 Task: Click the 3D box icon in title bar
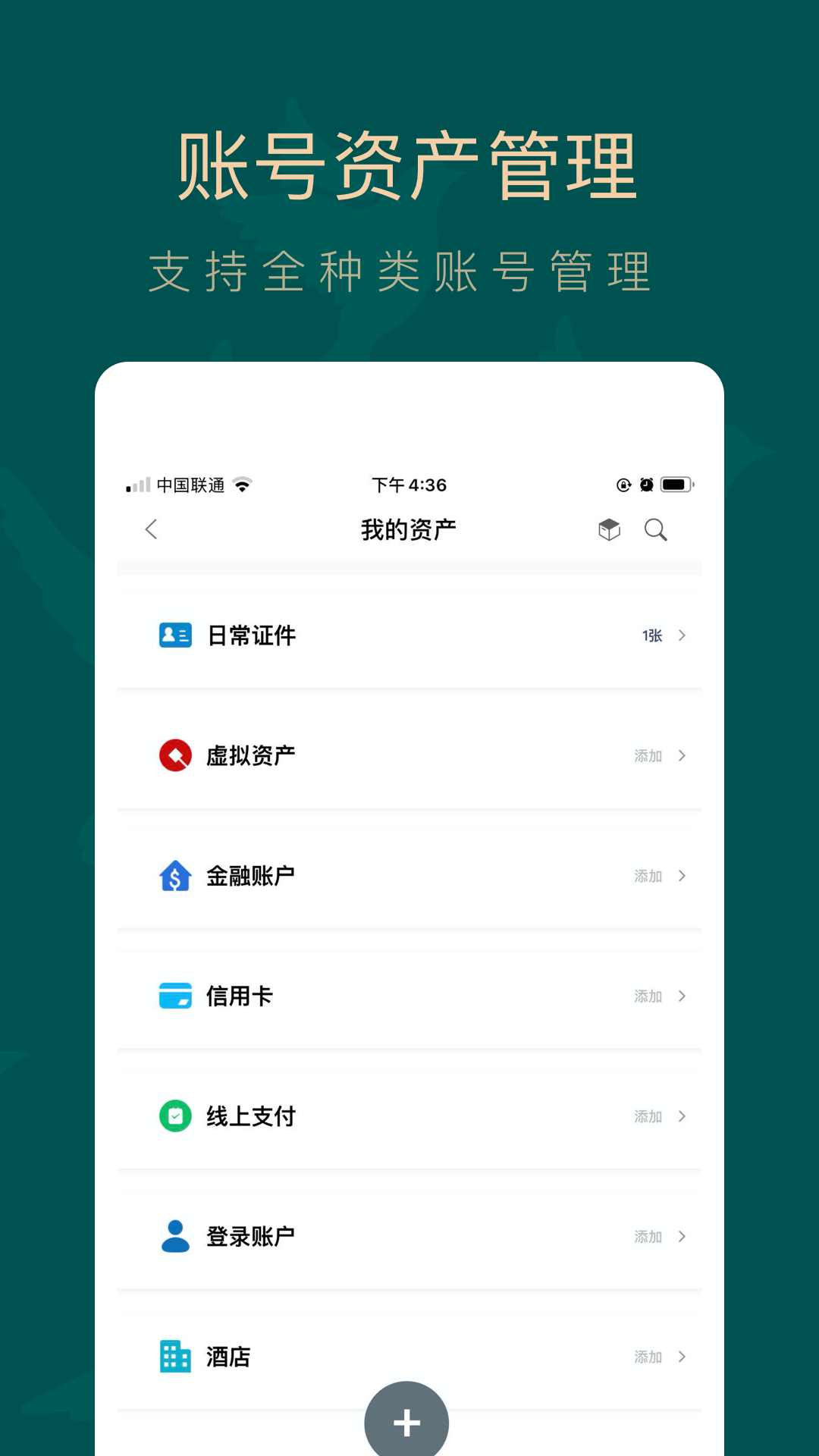609,529
